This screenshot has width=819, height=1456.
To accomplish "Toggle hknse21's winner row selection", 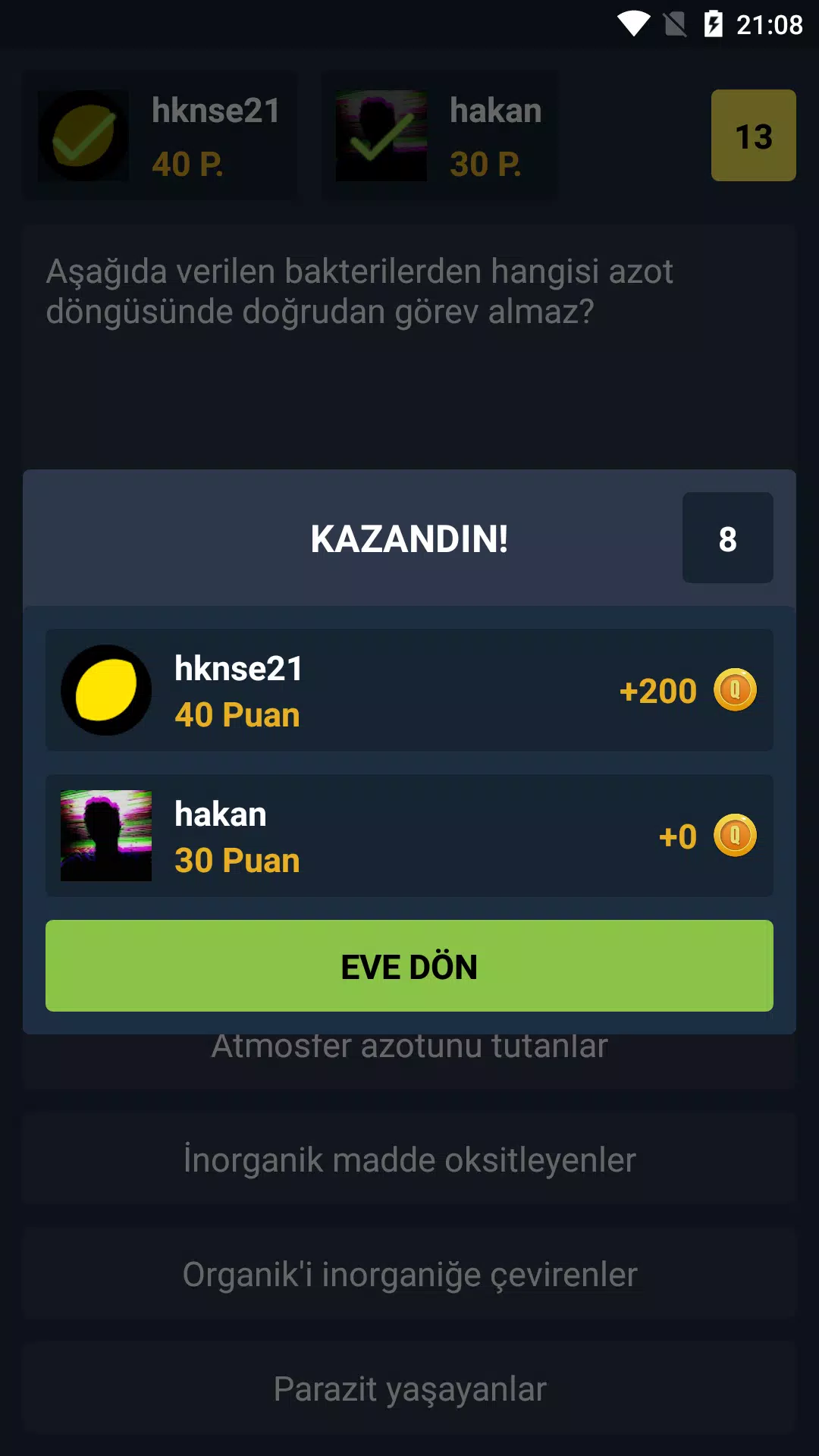I will pyautogui.click(x=409, y=689).
